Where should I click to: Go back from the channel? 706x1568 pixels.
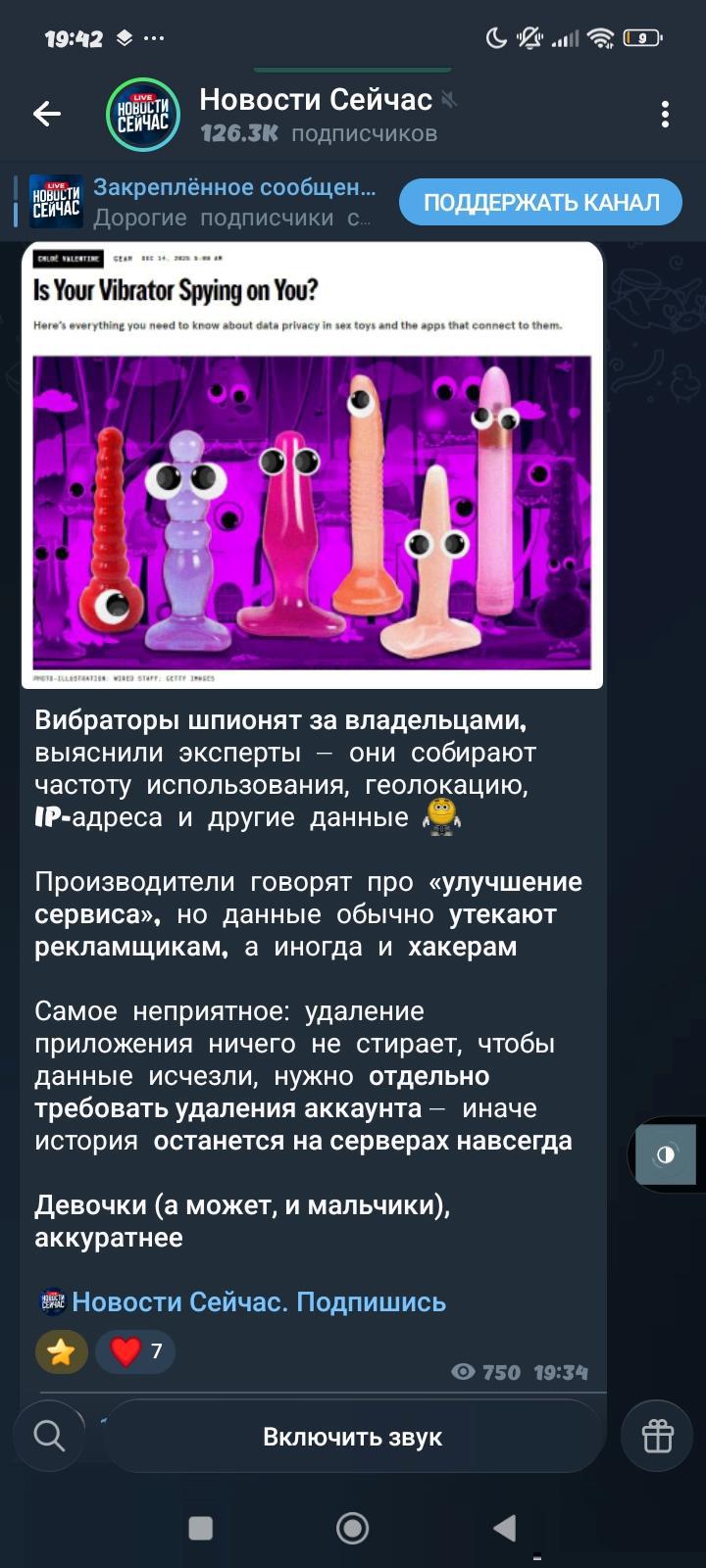click(x=47, y=115)
